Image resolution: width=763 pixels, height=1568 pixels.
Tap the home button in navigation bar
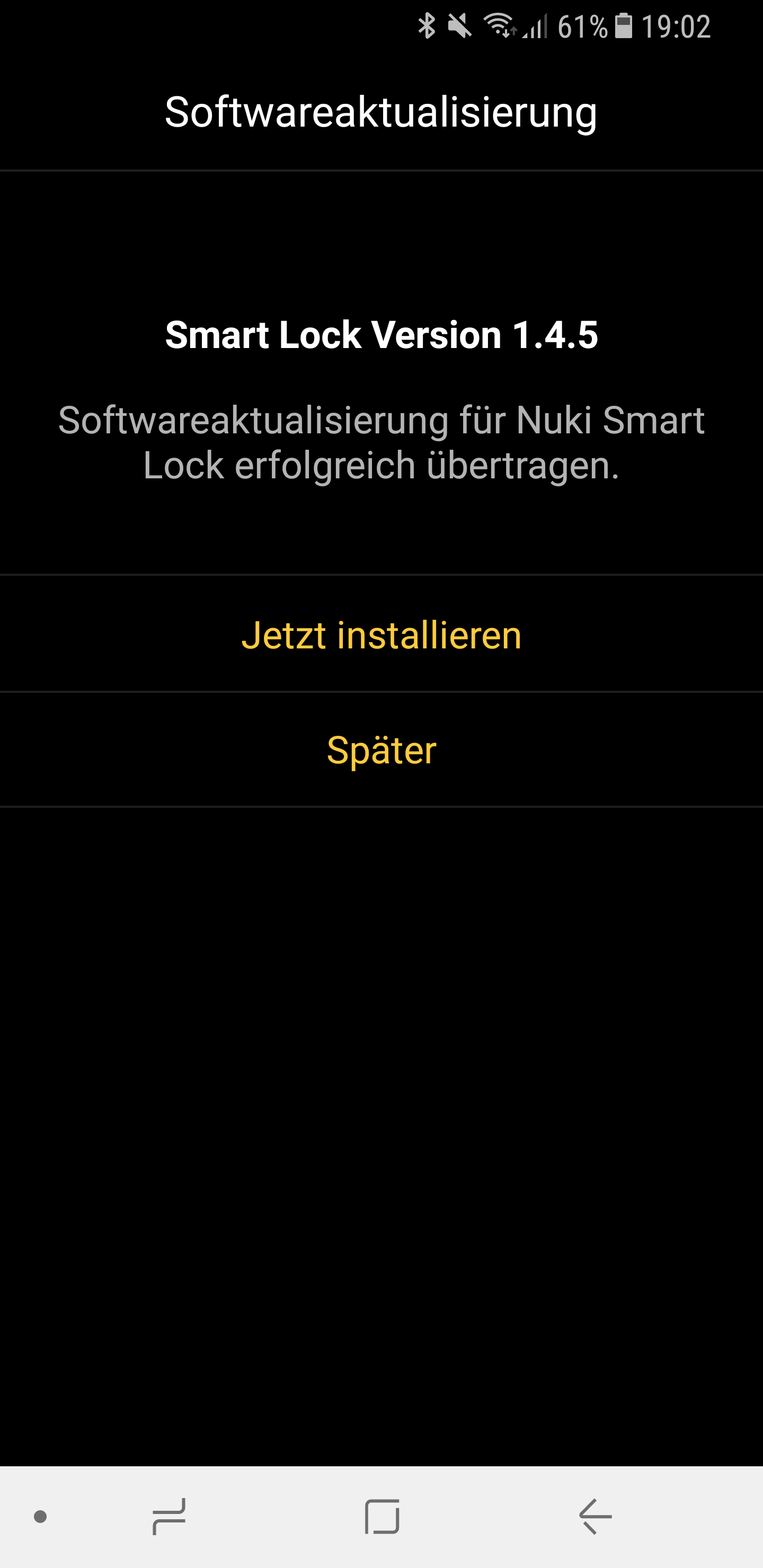382,1516
